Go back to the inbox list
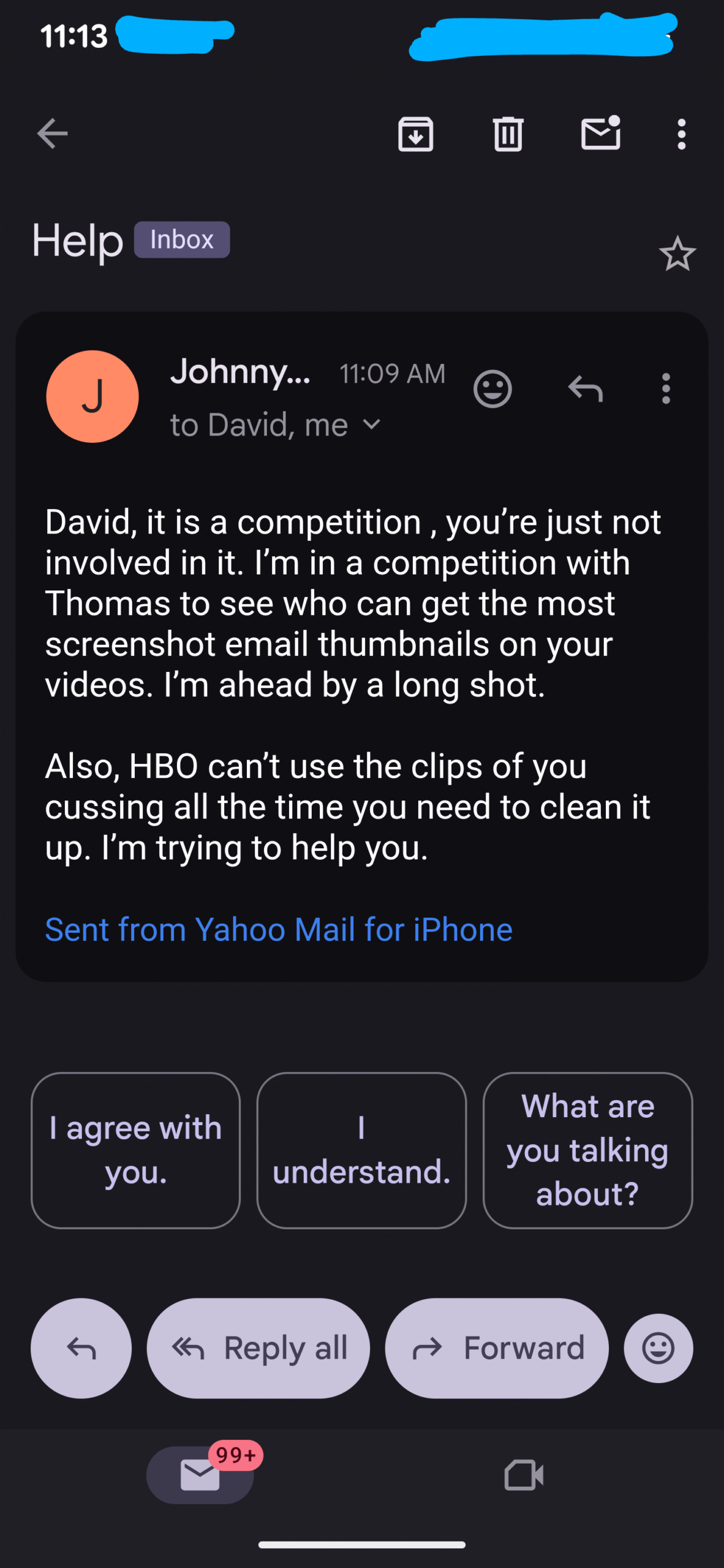Image resolution: width=724 pixels, height=1568 pixels. coord(52,134)
